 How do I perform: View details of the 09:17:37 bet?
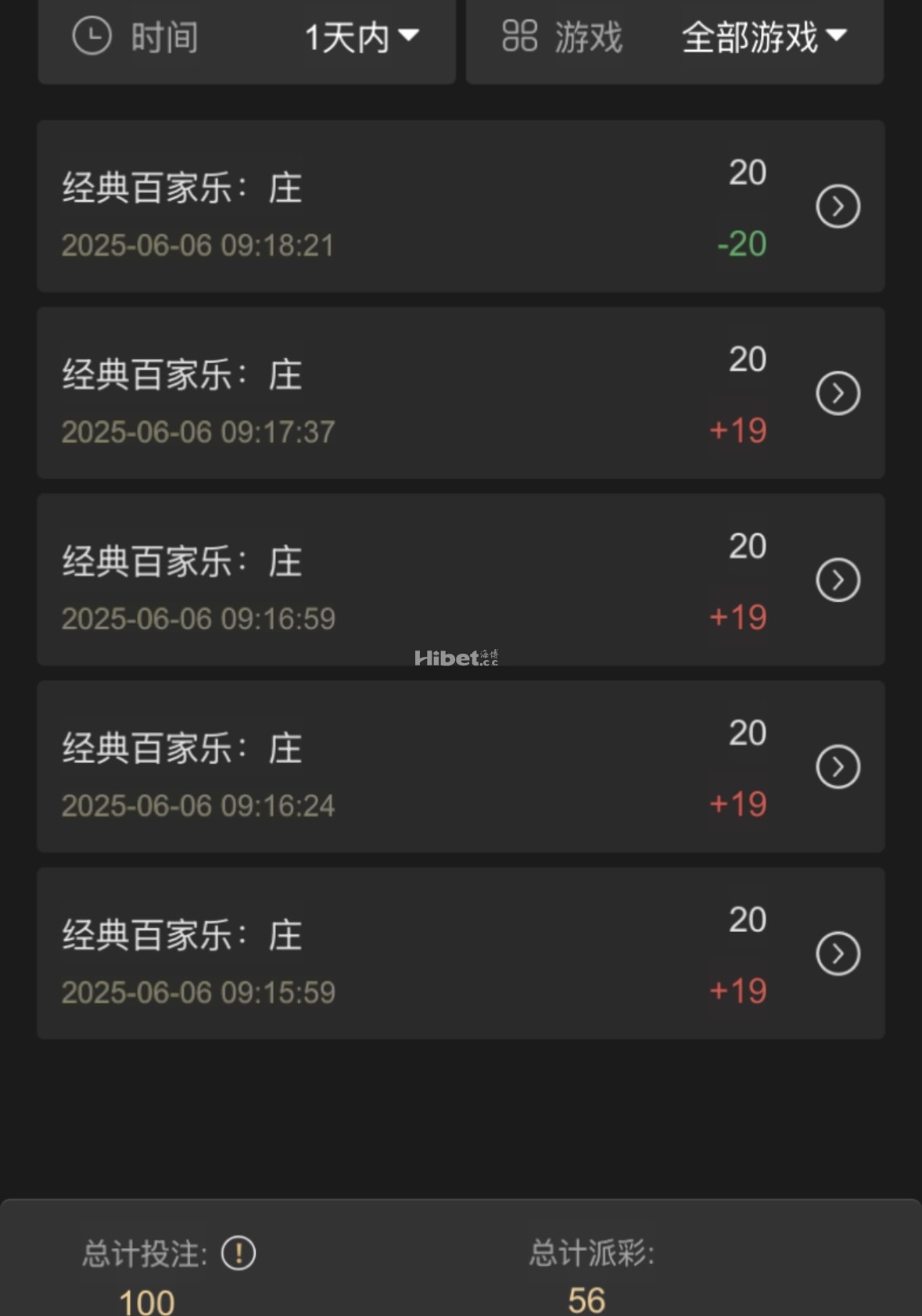click(x=838, y=393)
